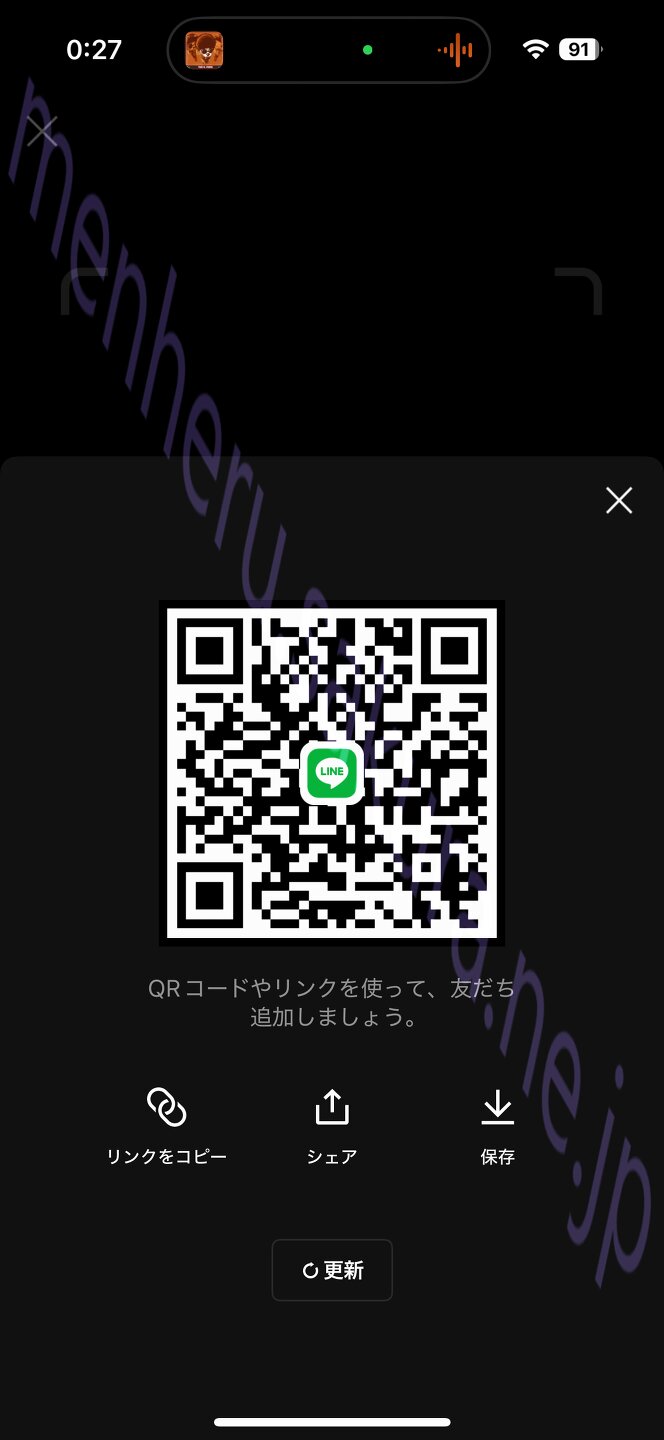Share the LINE QR code
The width and height of the screenshot is (664, 1440).
coord(332,1125)
